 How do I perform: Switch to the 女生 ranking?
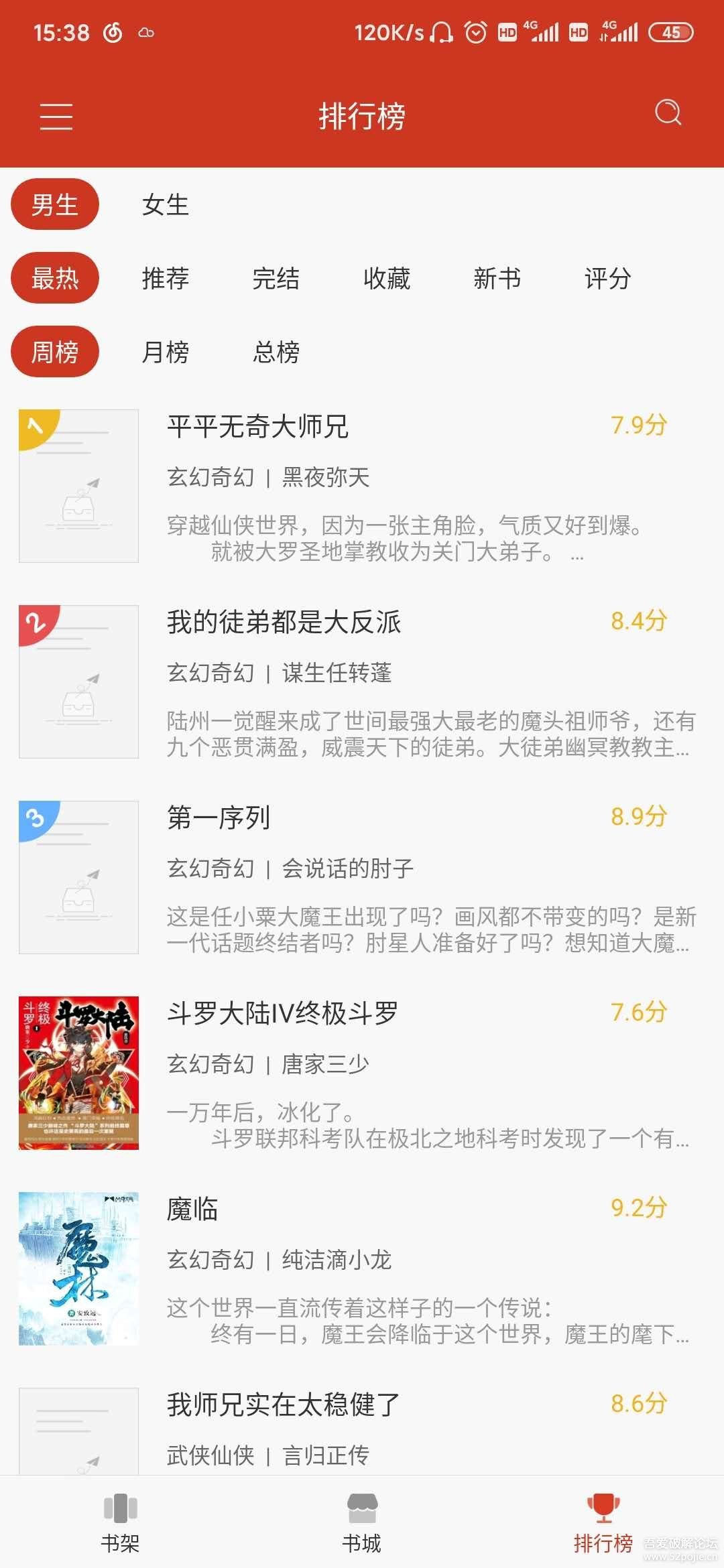165,204
